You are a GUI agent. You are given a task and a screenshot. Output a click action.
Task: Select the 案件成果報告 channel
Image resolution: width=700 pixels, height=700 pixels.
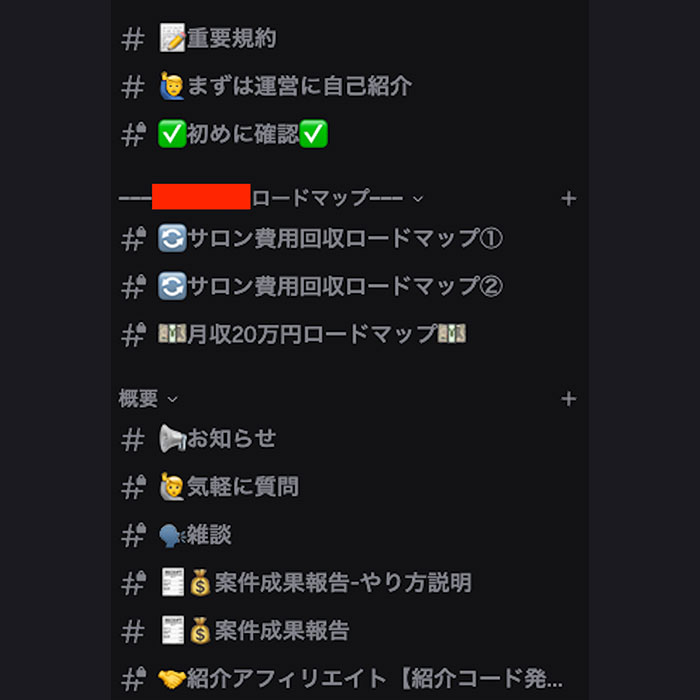(281, 631)
